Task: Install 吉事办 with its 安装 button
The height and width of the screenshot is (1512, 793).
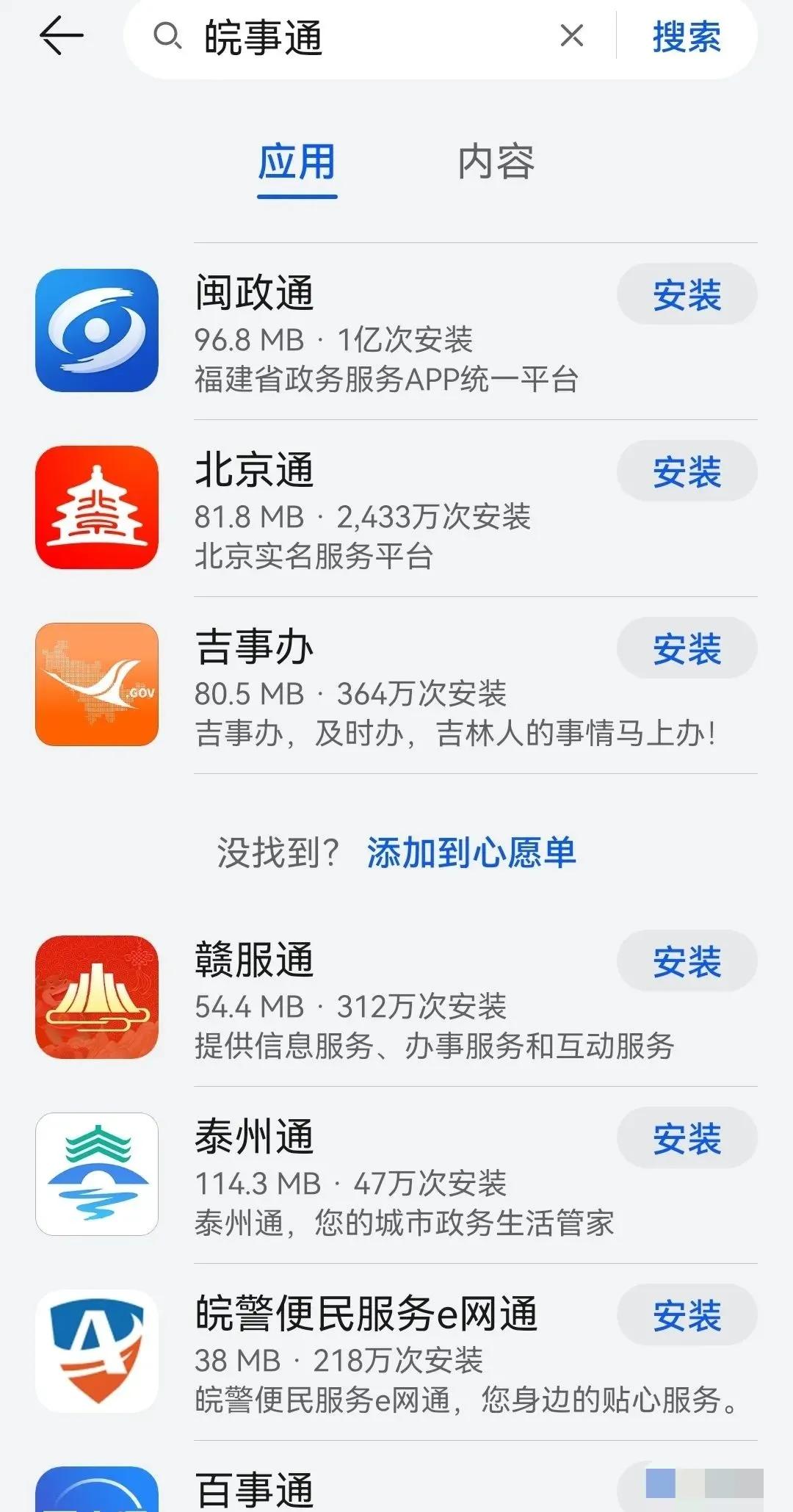Action: (686, 649)
